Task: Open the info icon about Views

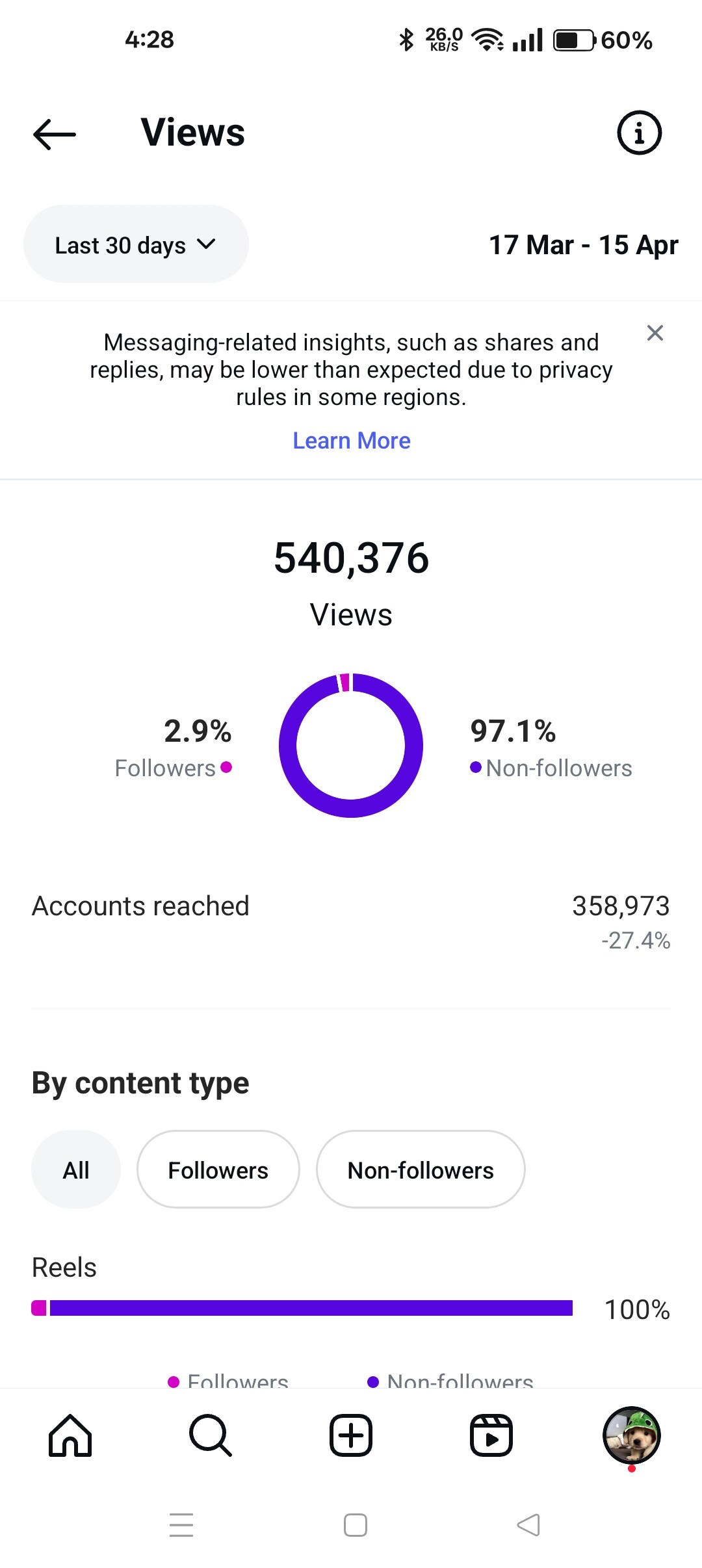Action: [x=639, y=133]
